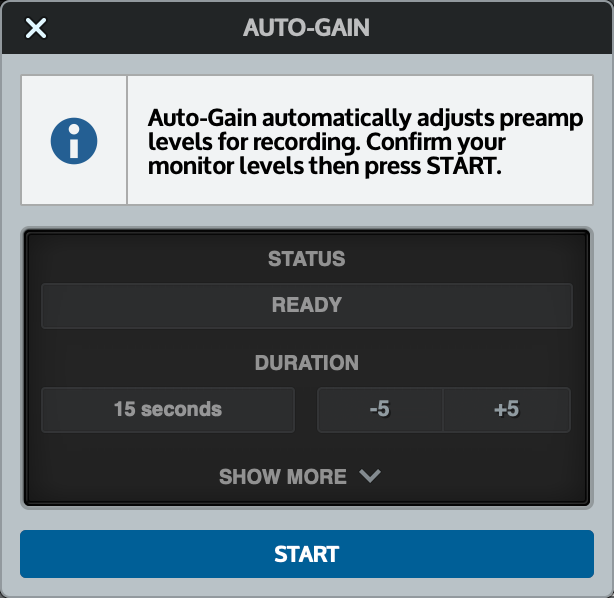Start the Auto-Gain process

click(306, 554)
